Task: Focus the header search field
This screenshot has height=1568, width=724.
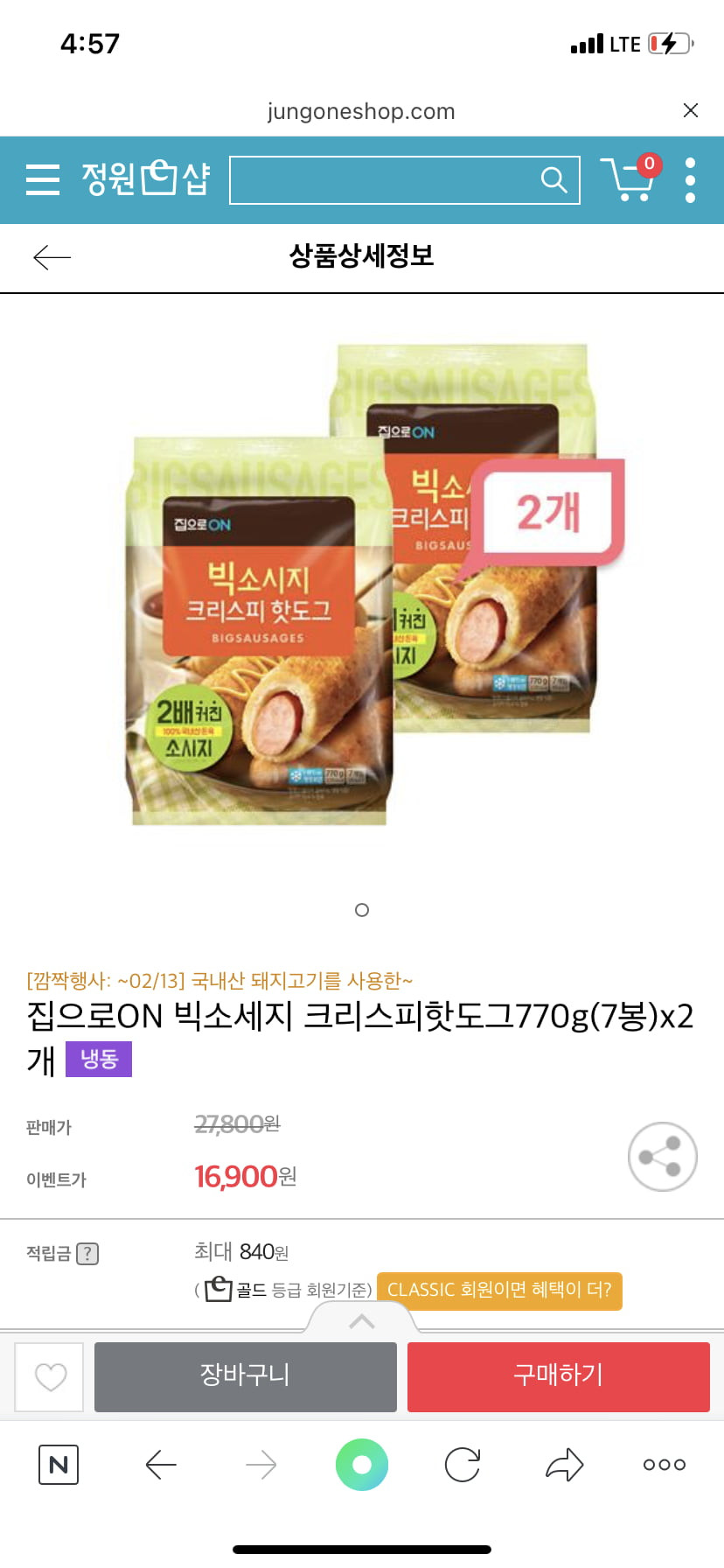Action: (x=380, y=180)
